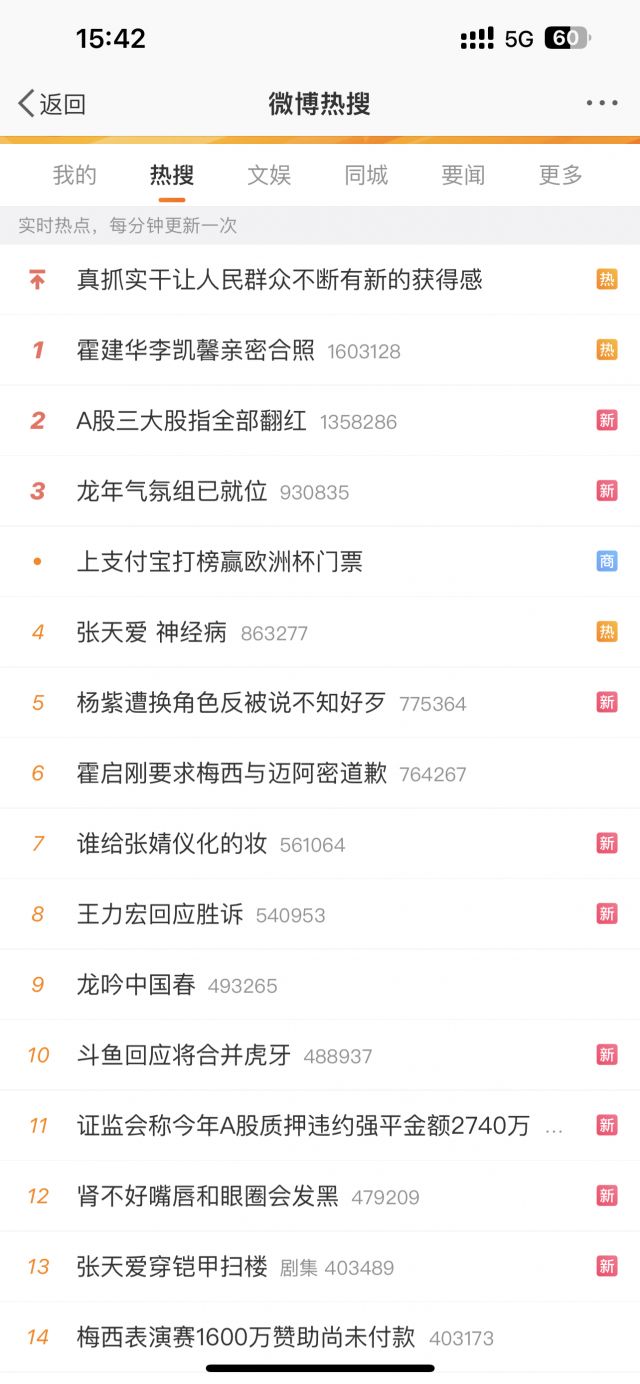This screenshot has width=640, height=1384.
Task: Select the 要闻 tab
Action: [x=463, y=175]
